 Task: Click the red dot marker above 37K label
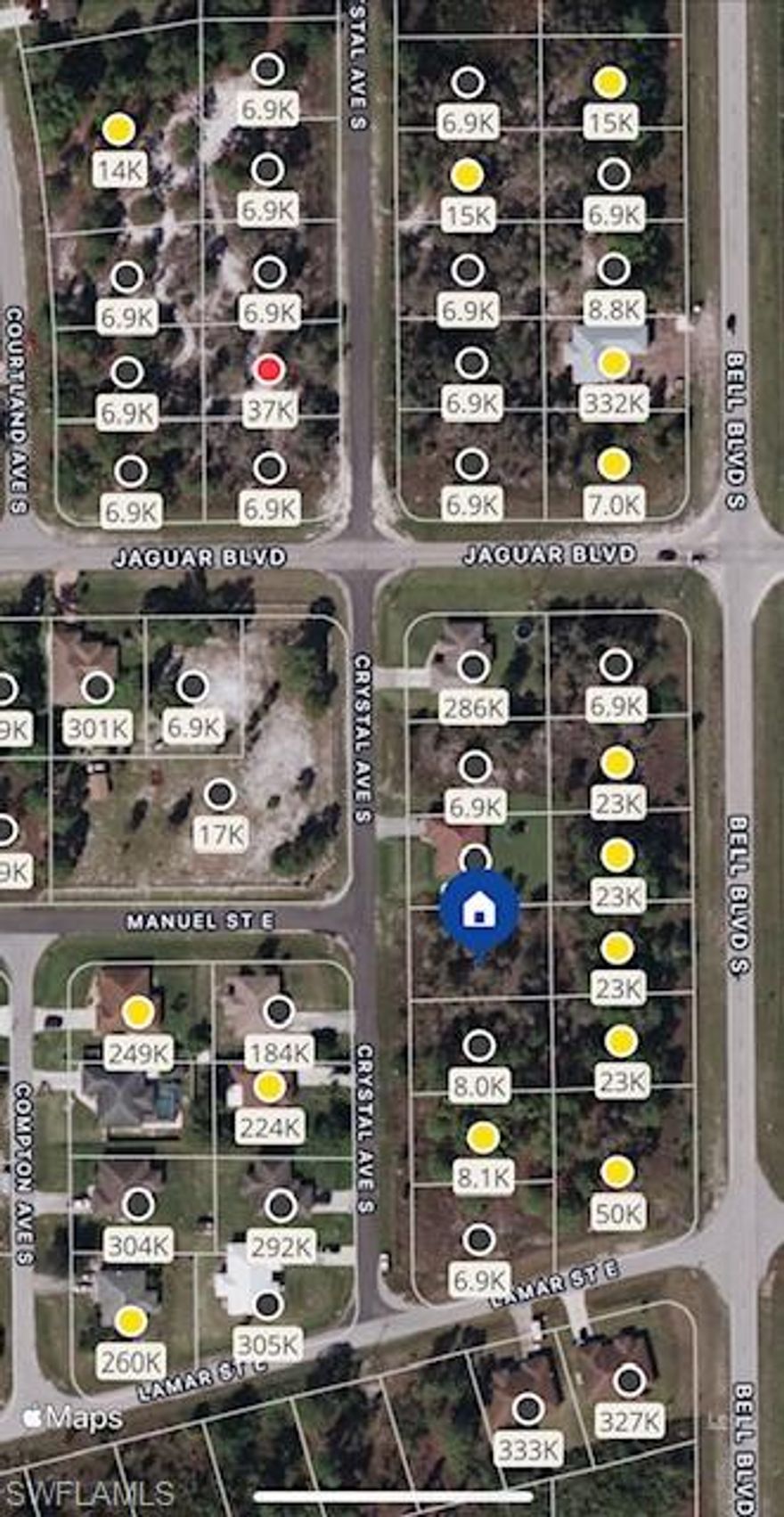tap(271, 369)
